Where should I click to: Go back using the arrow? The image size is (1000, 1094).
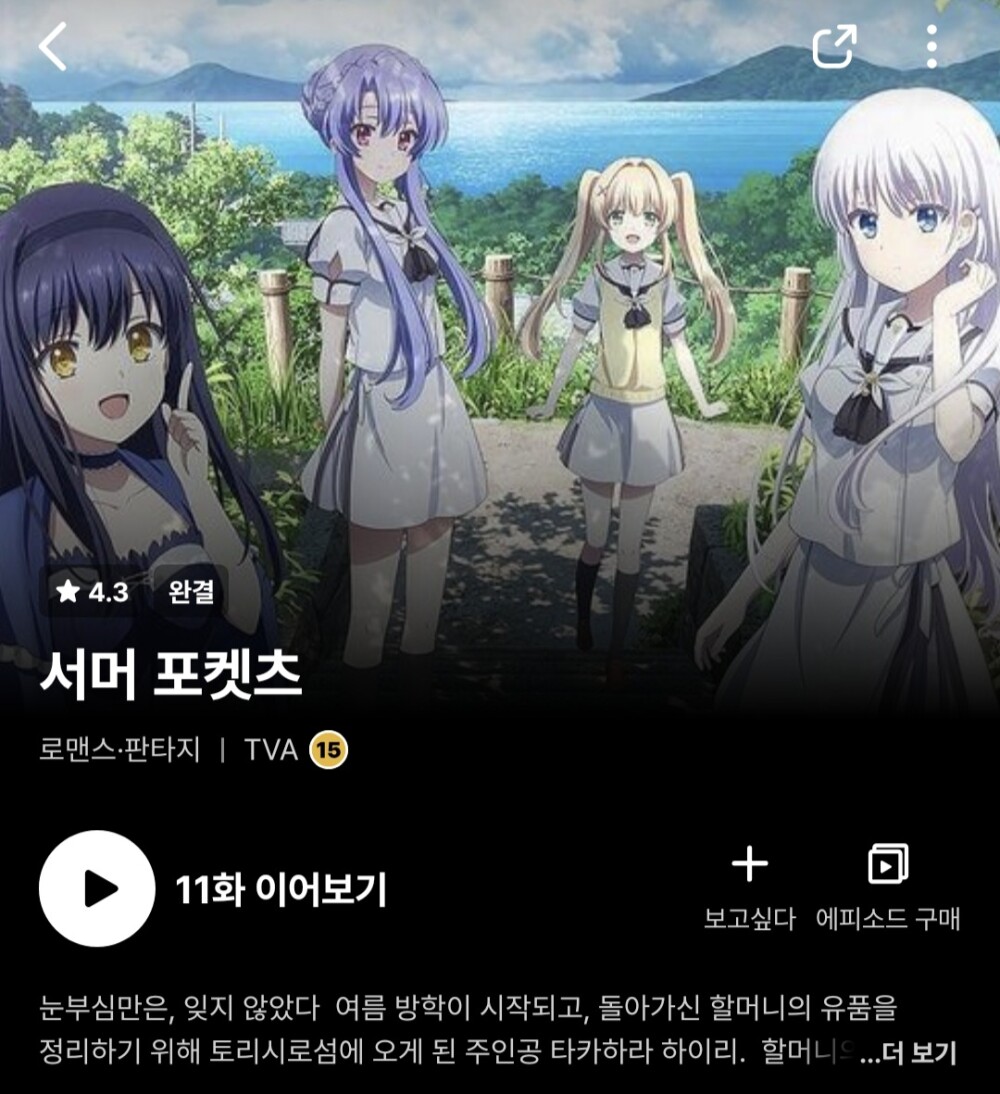(52, 47)
